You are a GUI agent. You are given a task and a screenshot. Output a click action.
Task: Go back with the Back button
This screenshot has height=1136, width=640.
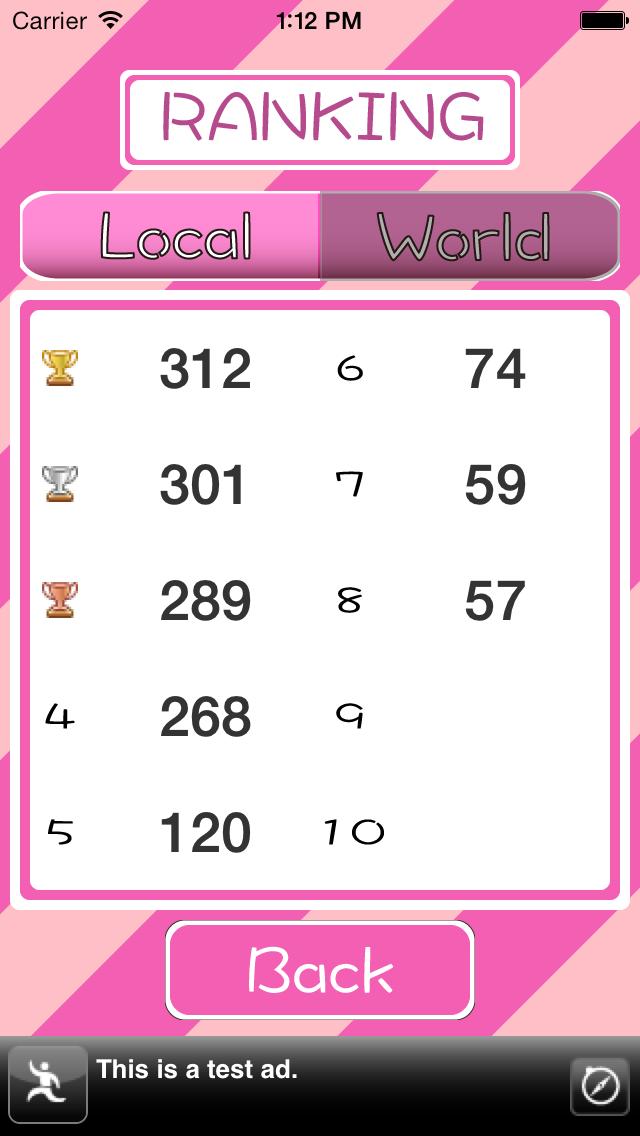(320, 970)
